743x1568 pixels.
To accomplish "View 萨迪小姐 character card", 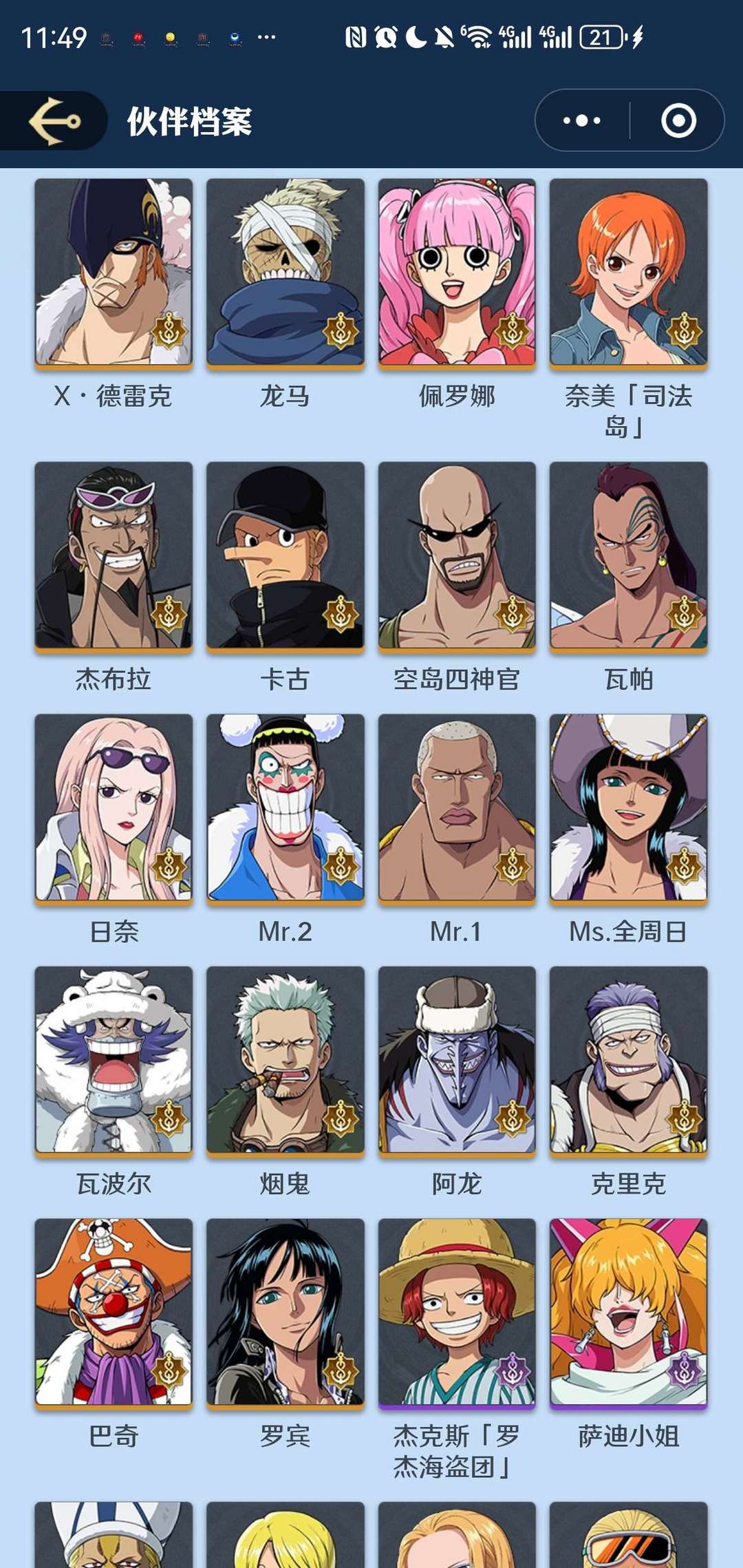I will [628, 1312].
